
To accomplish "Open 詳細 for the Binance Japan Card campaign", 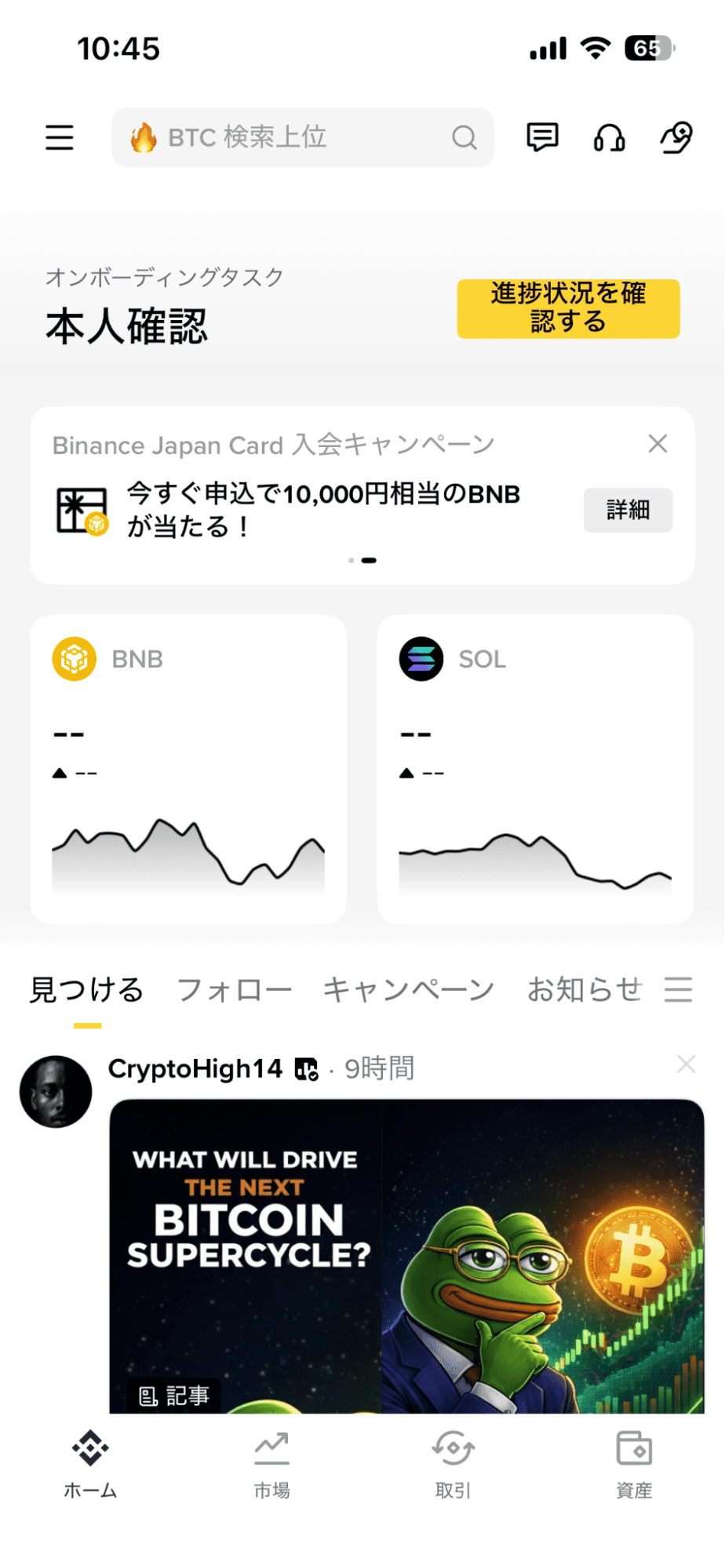I will pos(628,510).
